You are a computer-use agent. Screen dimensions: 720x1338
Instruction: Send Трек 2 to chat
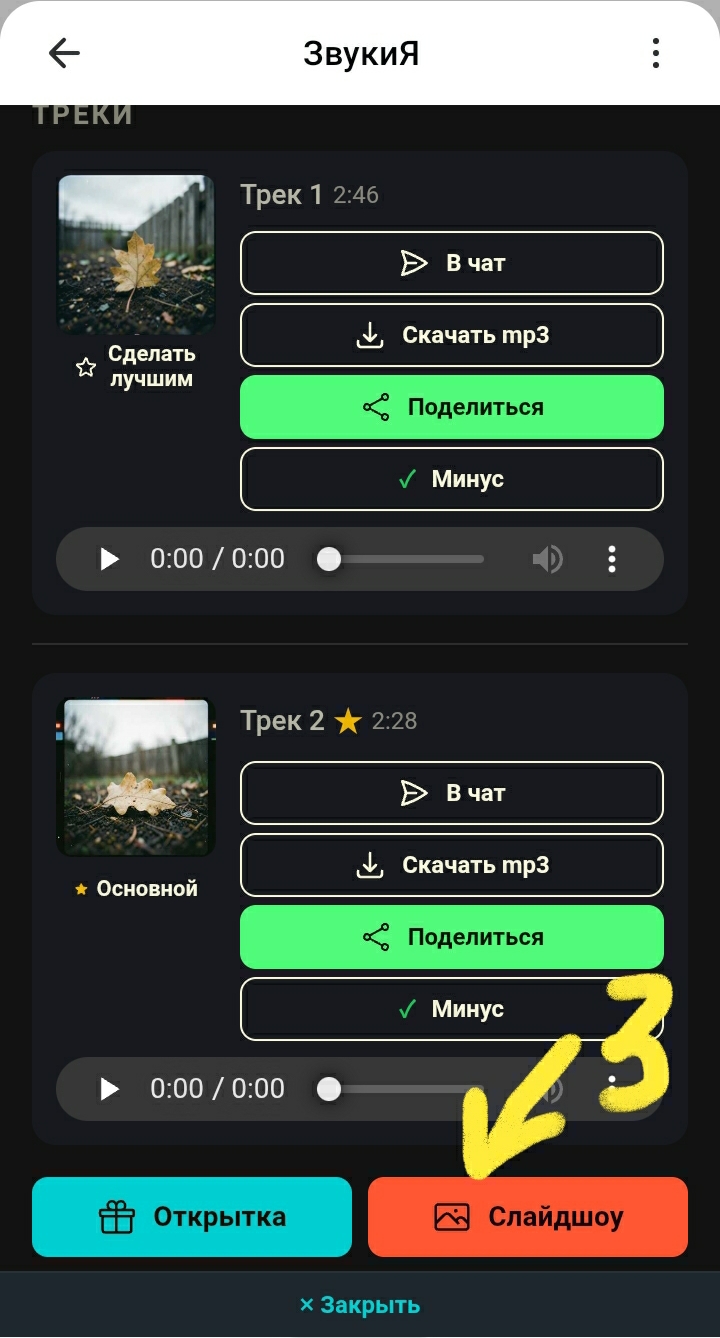pos(452,793)
